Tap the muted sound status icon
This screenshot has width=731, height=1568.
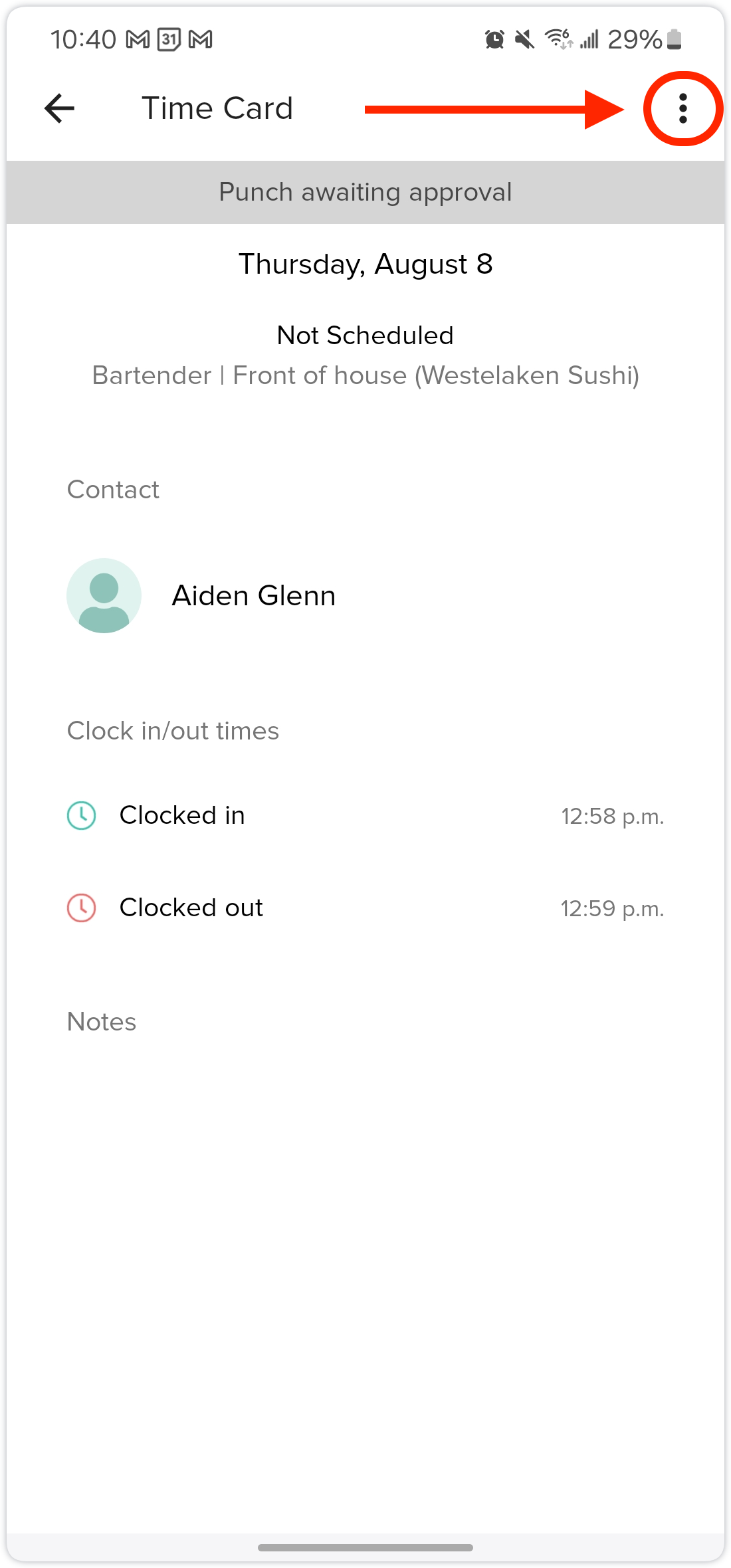[524, 39]
